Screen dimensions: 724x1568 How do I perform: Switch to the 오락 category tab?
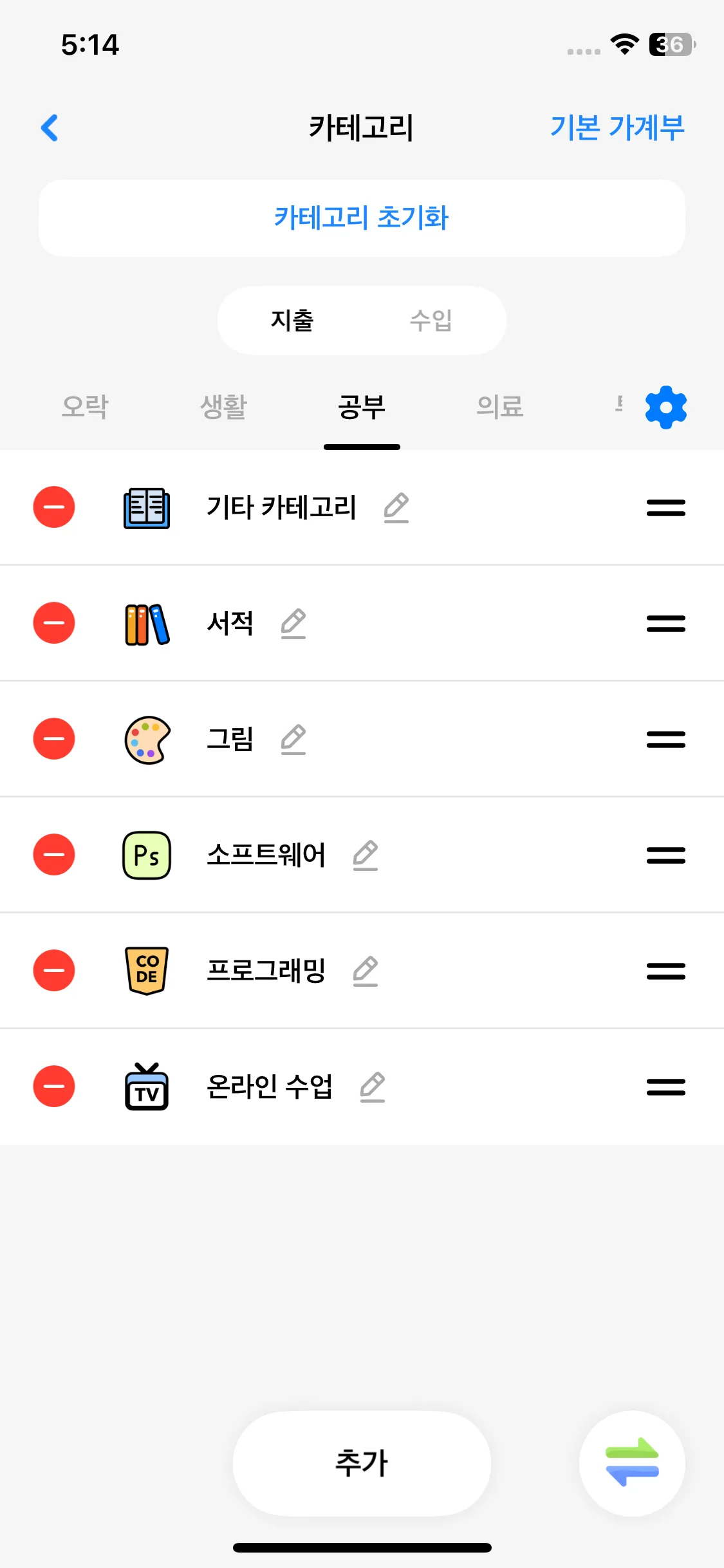[85, 407]
